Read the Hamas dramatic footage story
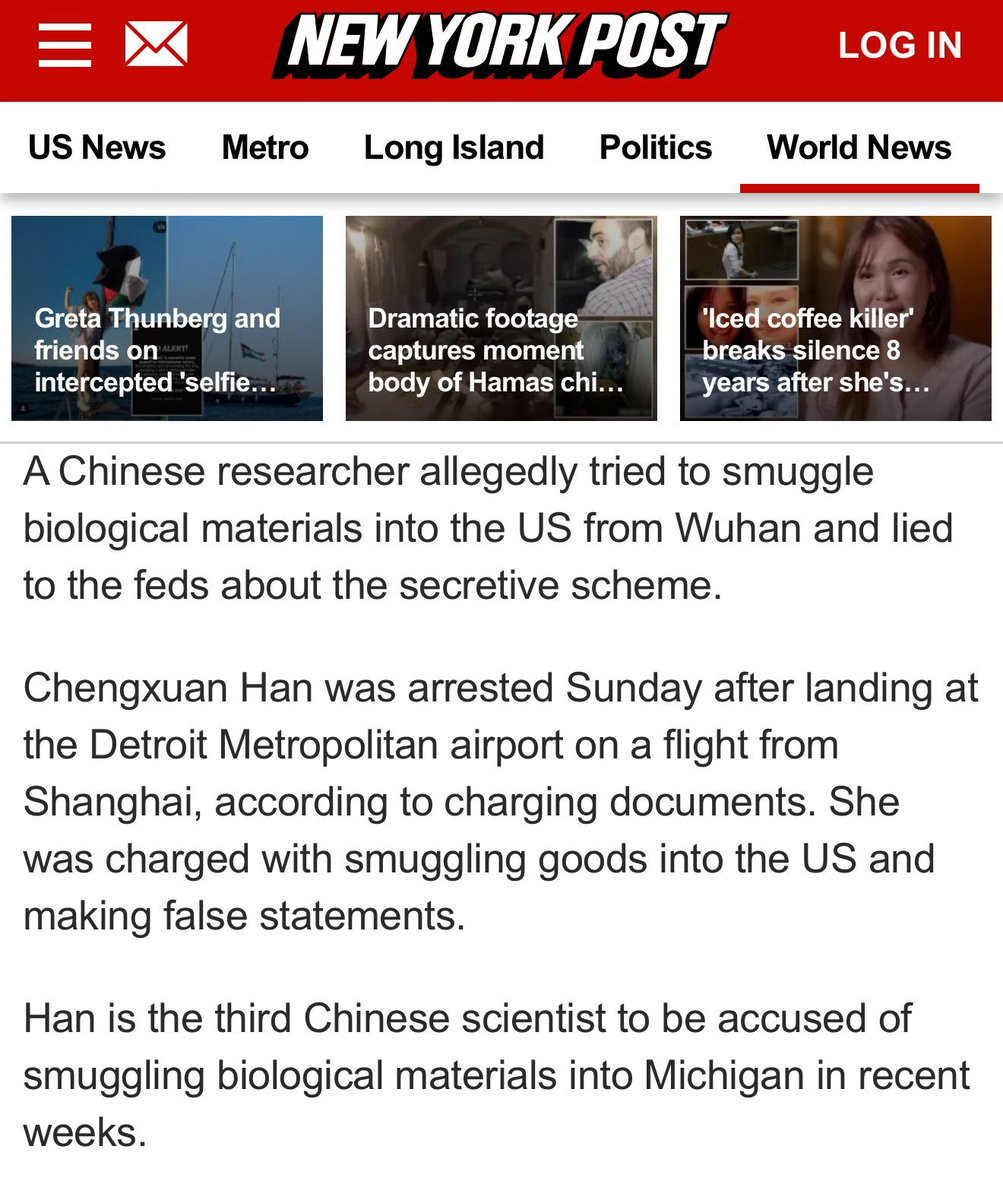This screenshot has width=1003, height=1200. 501,318
